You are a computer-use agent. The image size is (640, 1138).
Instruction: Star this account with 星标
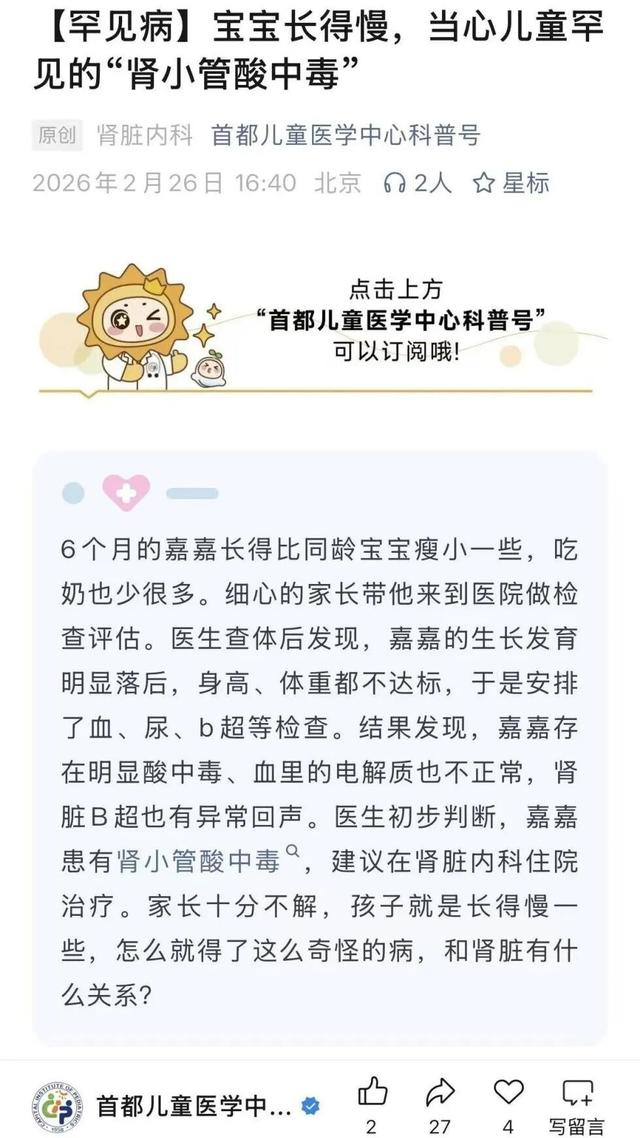click(x=510, y=183)
